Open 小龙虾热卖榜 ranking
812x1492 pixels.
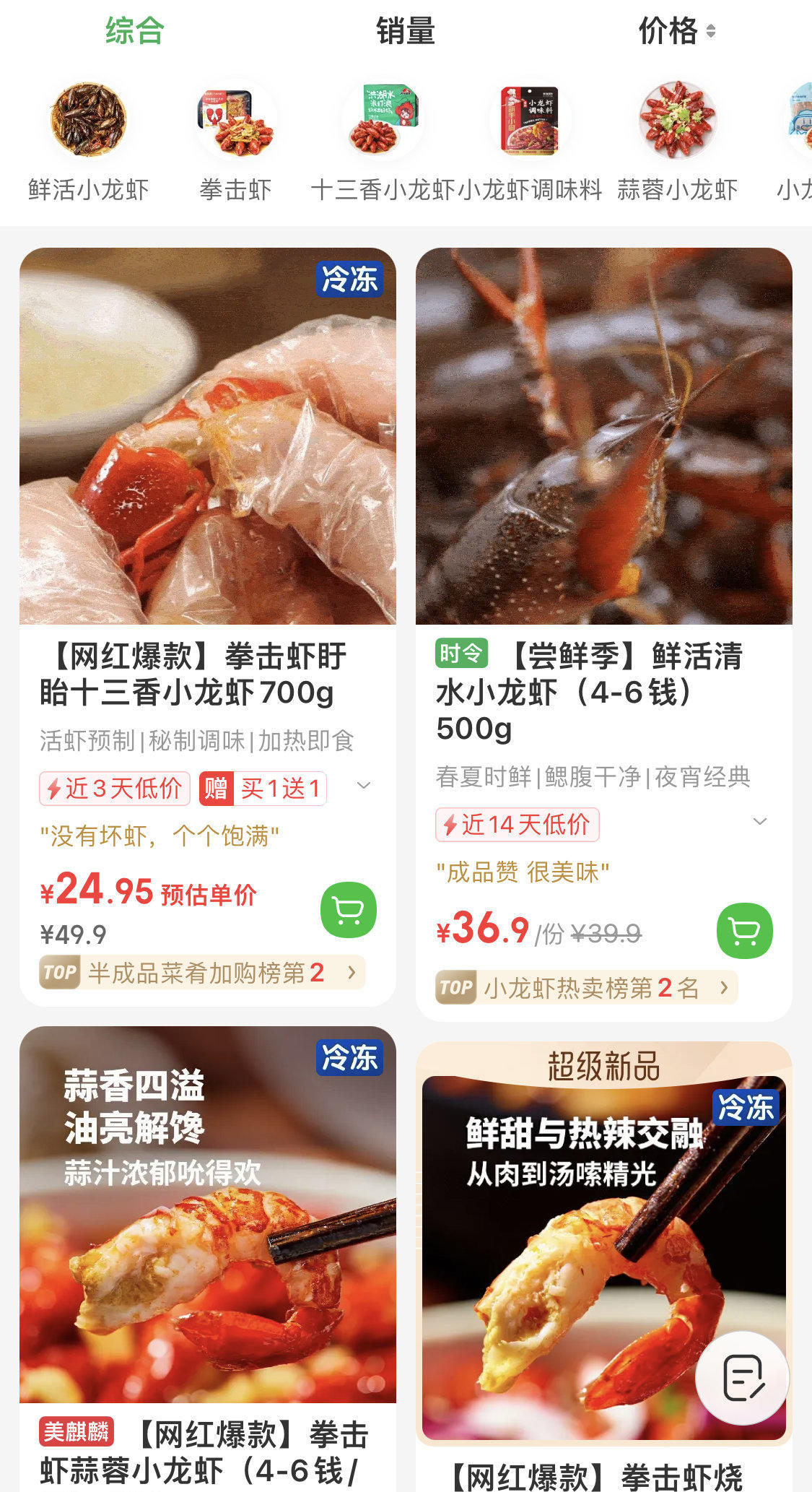(586, 987)
